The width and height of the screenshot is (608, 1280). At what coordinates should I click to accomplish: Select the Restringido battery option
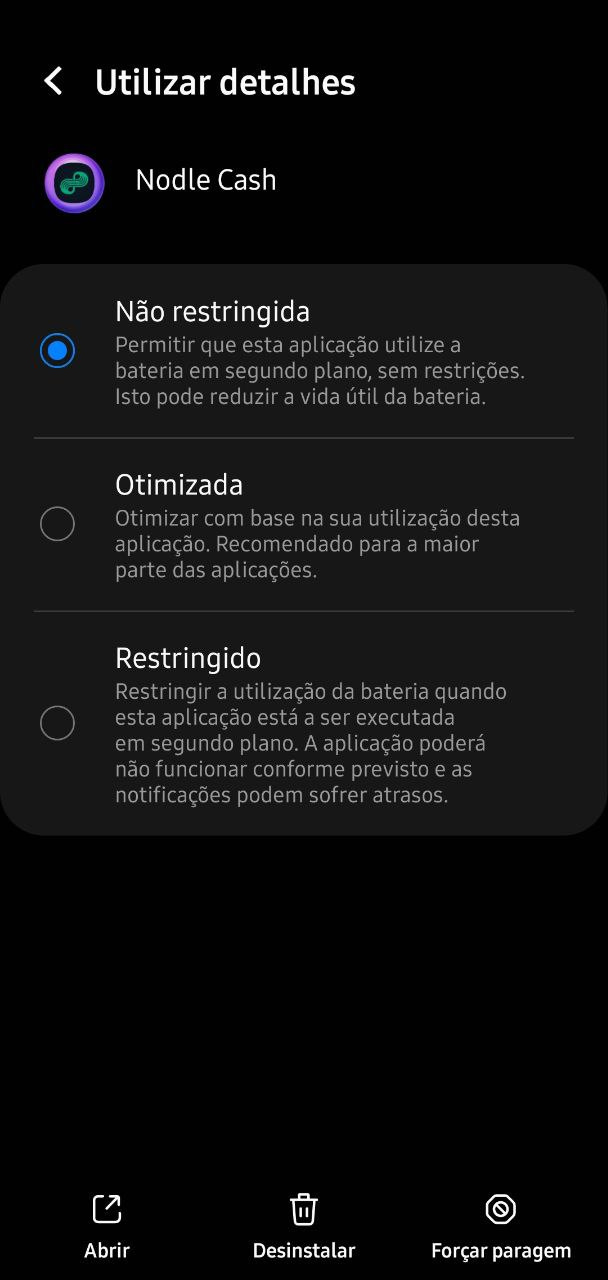pyautogui.click(x=304, y=724)
